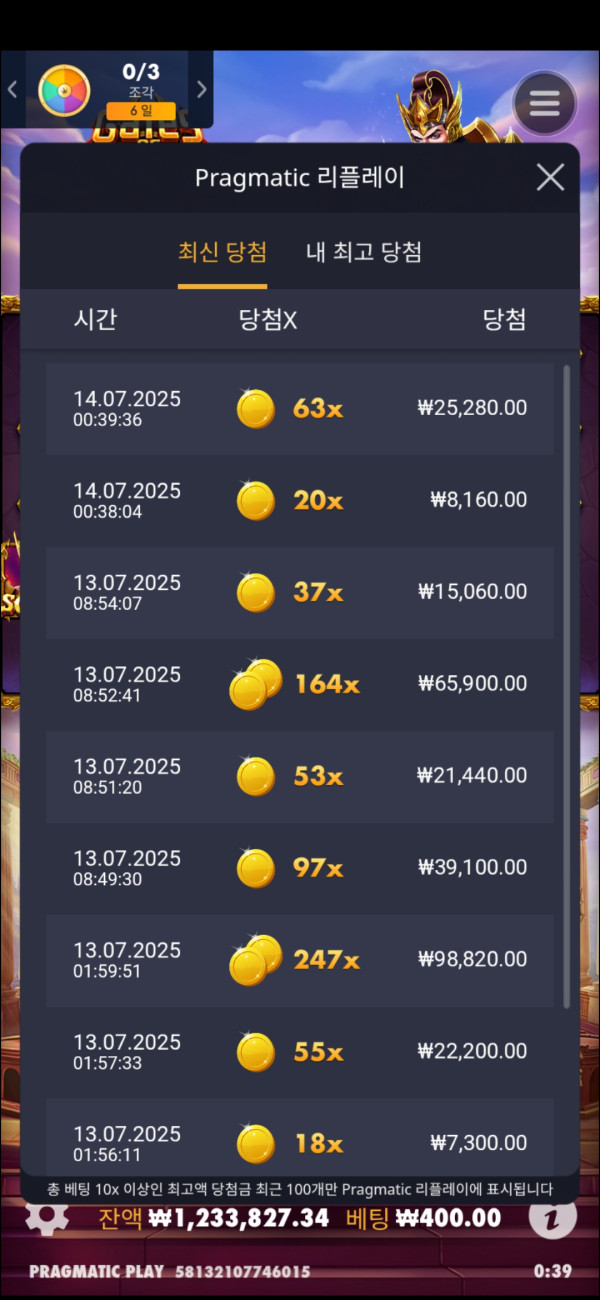Tap the 55x win replay row
Image resolution: width=600 pixels, height=1300 pixels.
tap(300, 1052)
